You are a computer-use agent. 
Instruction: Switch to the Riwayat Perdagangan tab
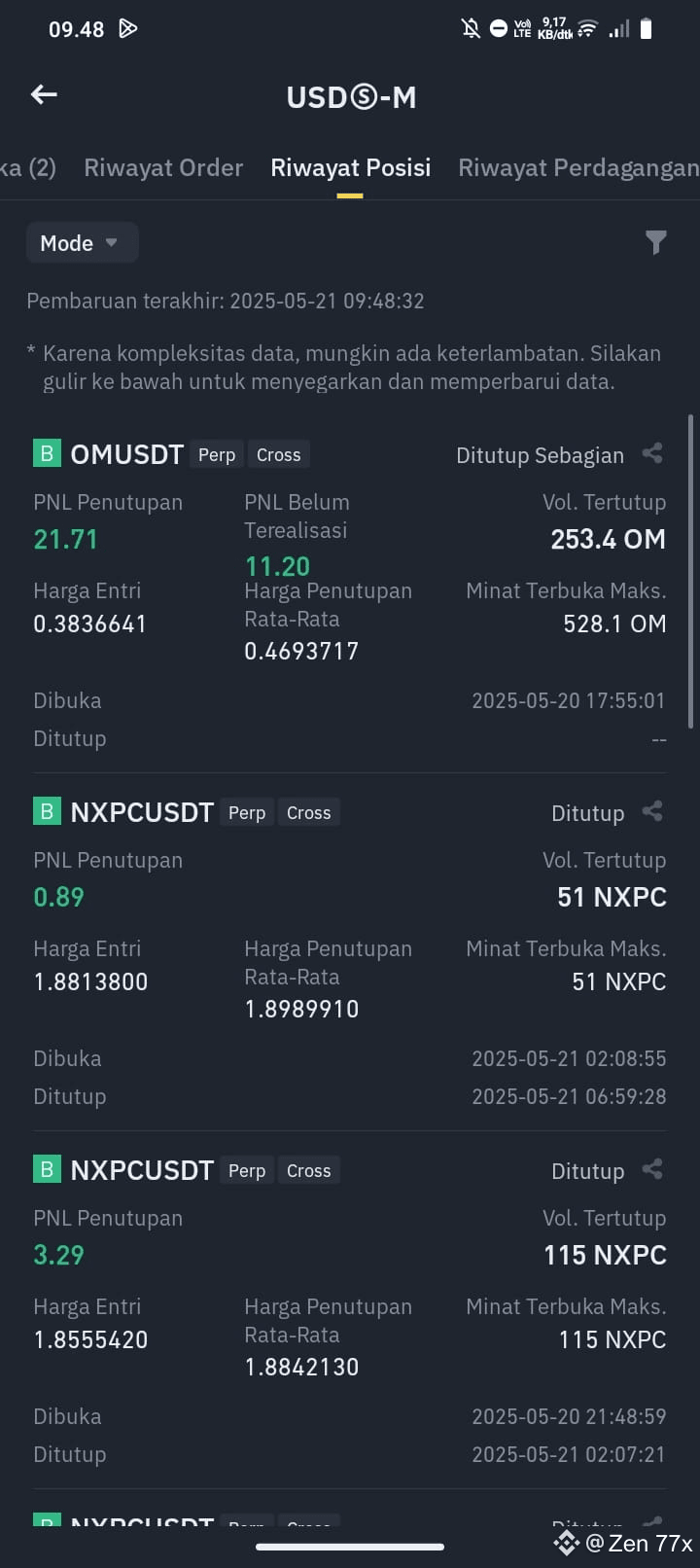click(578, 167)
